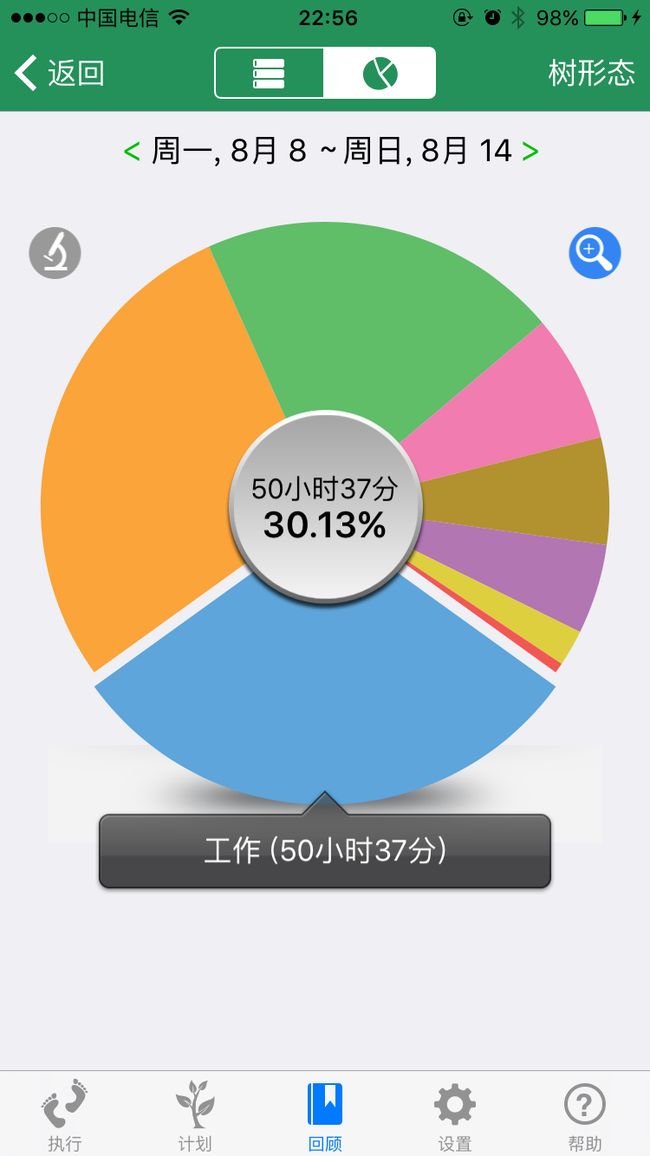
Task: Go to the previous week with left arrow
Action: point(132,151)
